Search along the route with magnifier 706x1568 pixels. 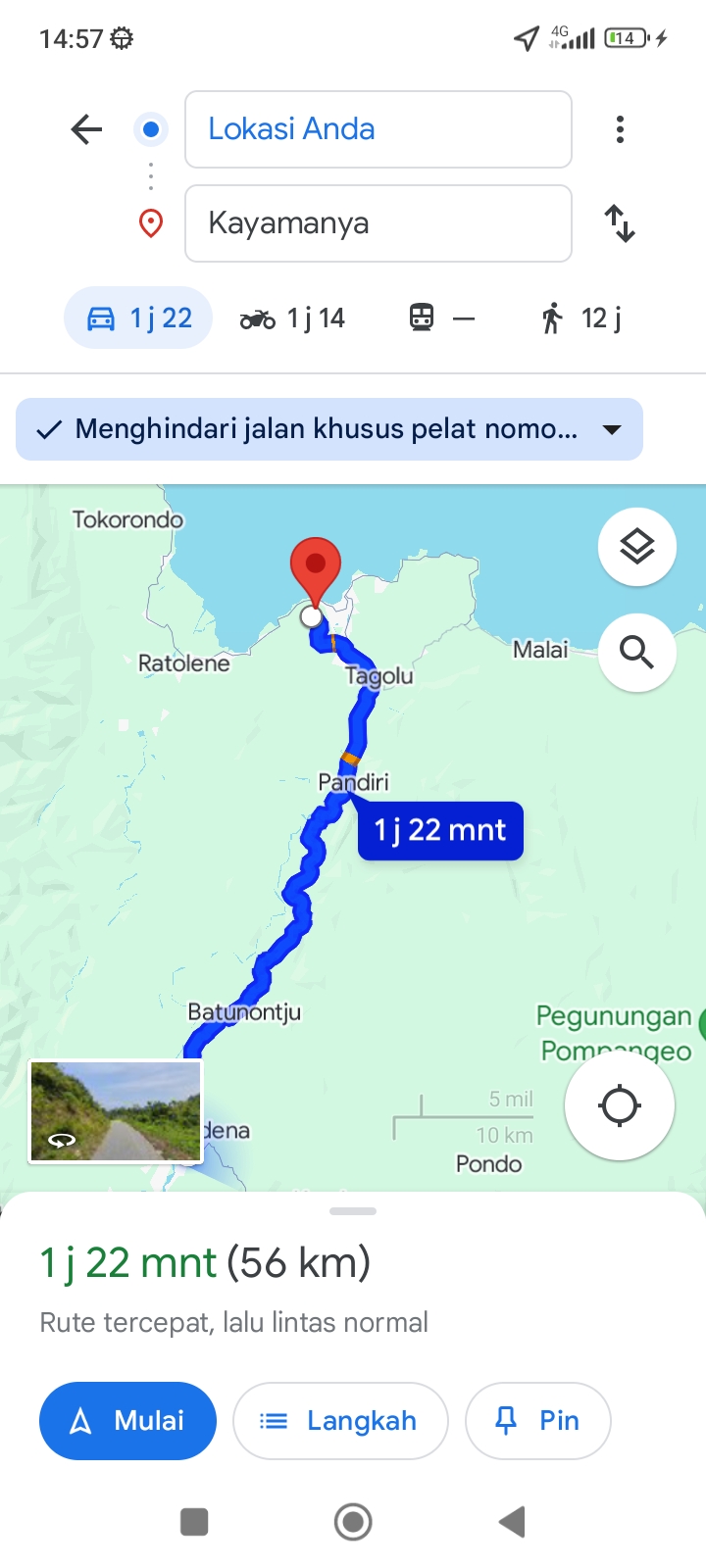[x=637, y=652]
